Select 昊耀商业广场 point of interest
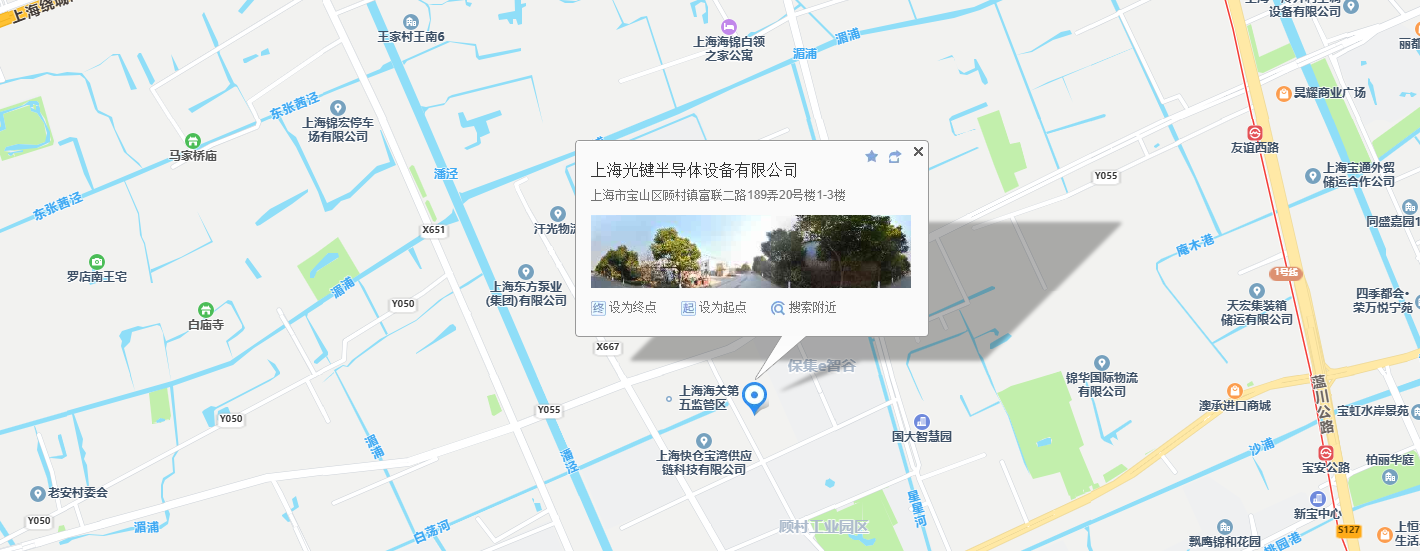This screenshot has height=551, width=1420. [x=1283, y=93]
